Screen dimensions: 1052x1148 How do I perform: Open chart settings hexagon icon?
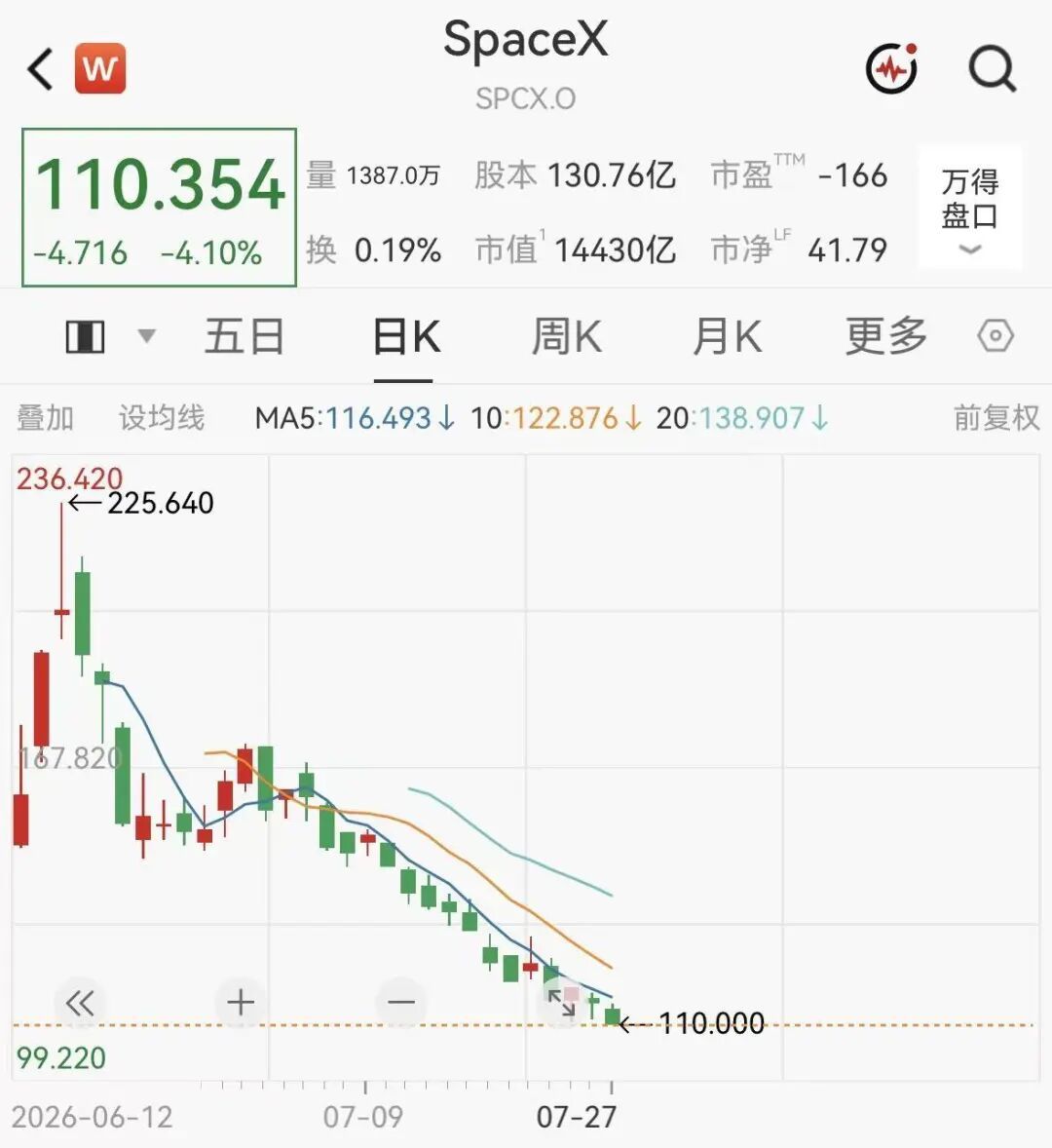click(996, 337)
